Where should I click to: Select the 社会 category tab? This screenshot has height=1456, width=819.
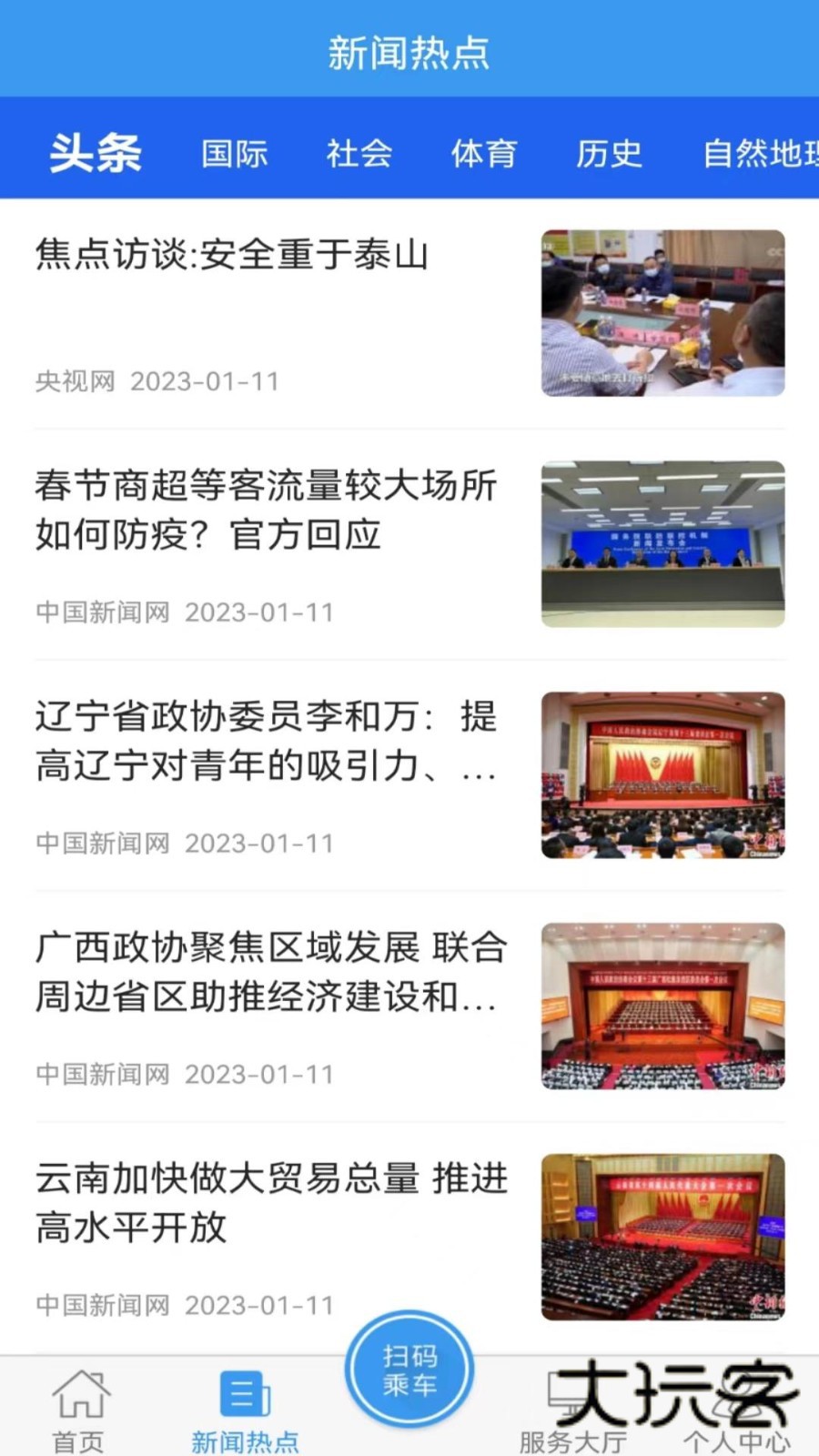[x=359, y=153]
